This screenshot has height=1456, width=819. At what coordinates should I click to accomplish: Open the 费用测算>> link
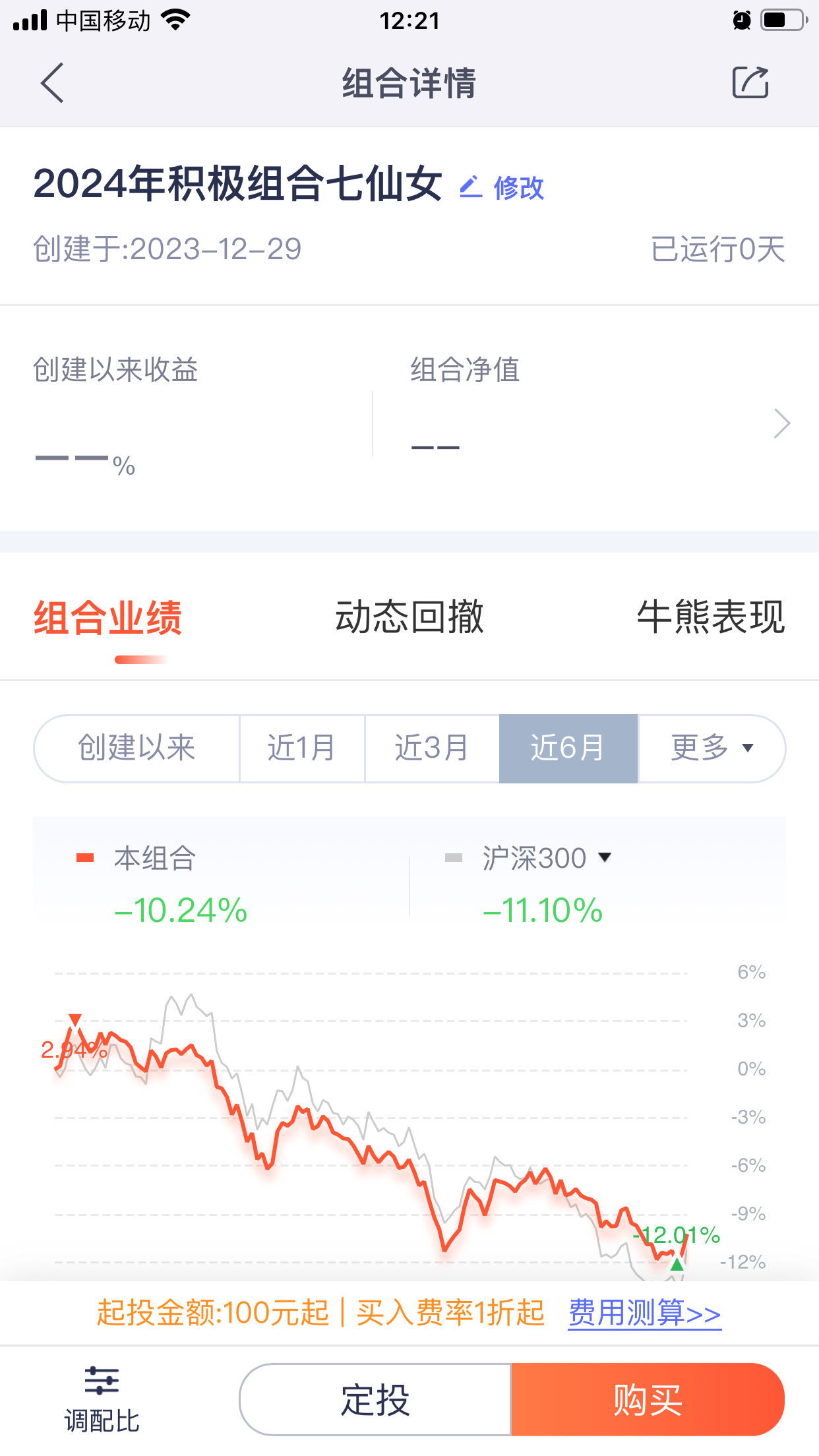[644, 1313]
